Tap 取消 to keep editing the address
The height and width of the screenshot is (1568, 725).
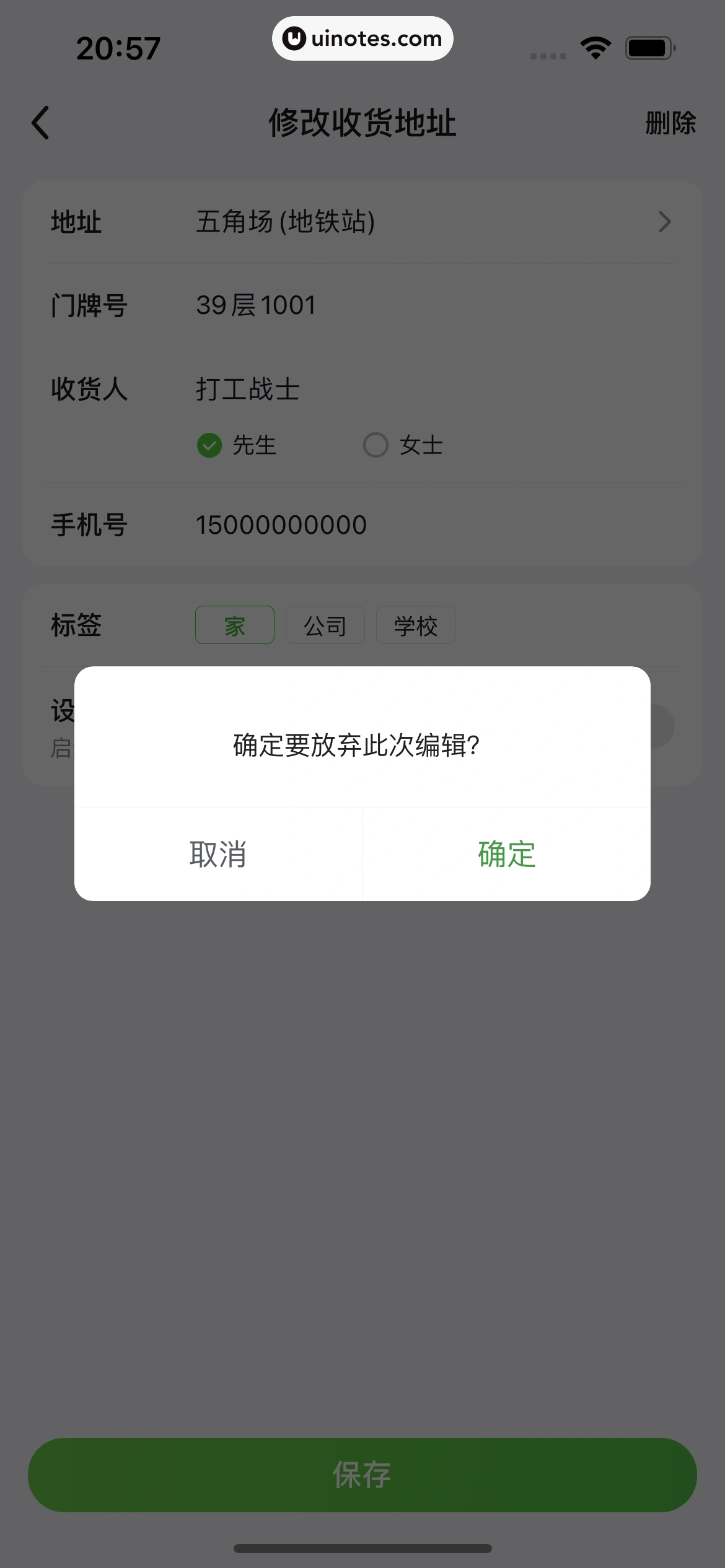218,854
